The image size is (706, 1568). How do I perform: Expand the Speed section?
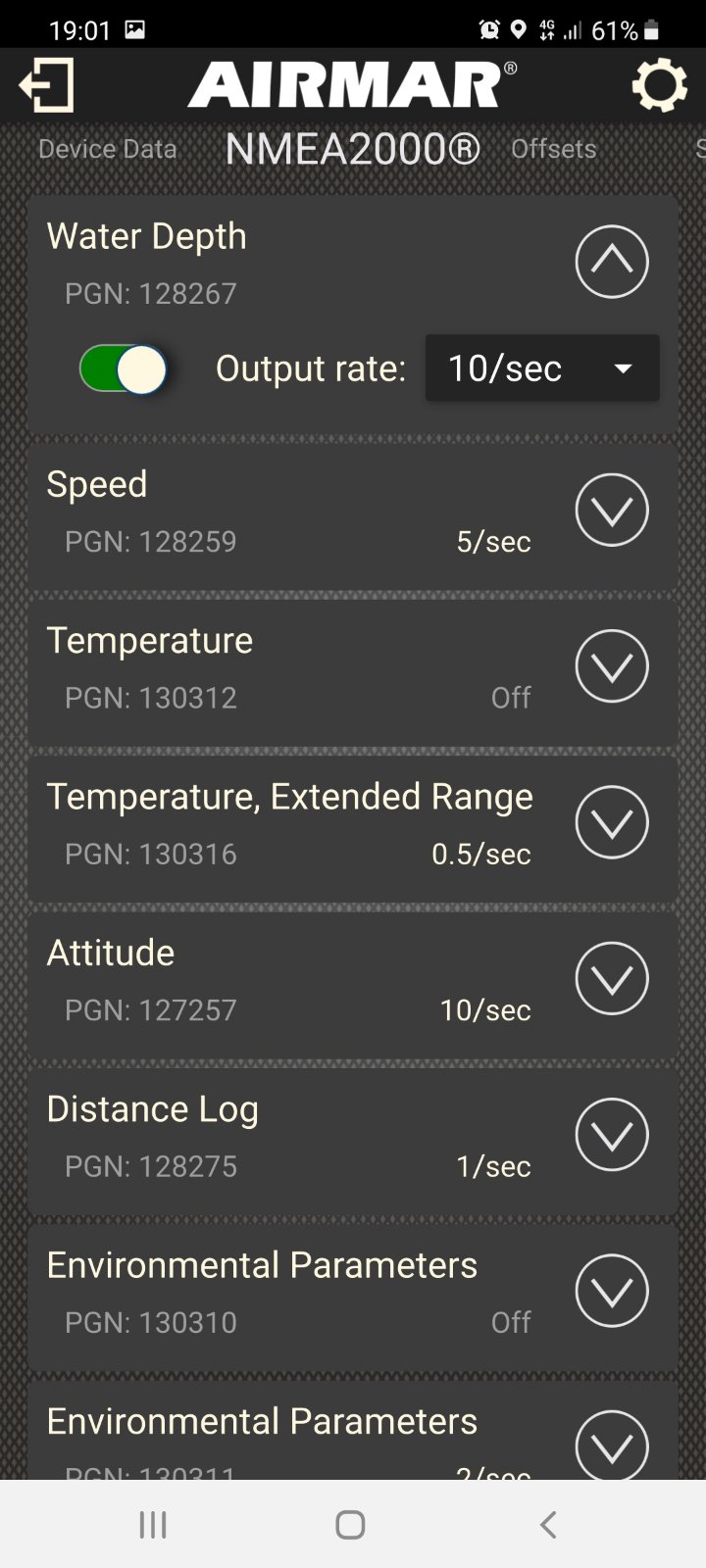tap(612, 510)
